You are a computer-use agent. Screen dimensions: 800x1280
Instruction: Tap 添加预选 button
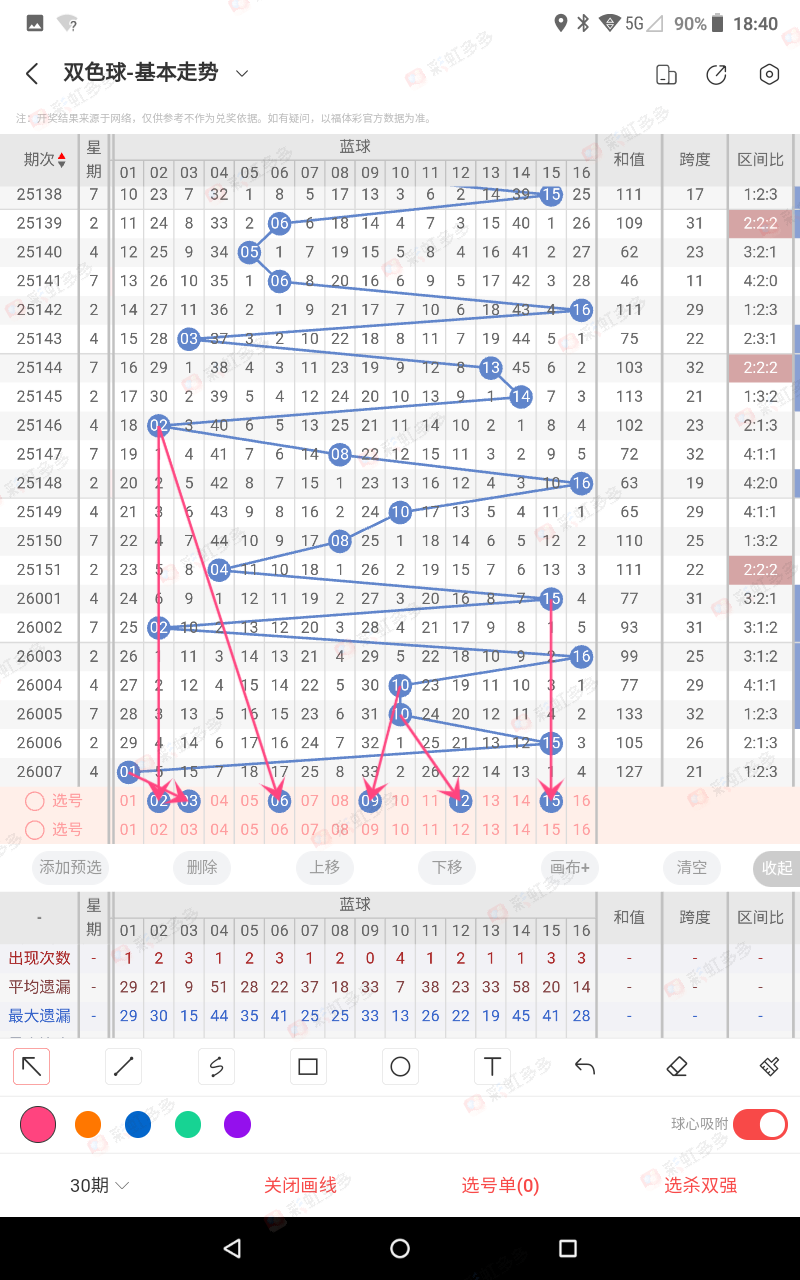point(70,867)
